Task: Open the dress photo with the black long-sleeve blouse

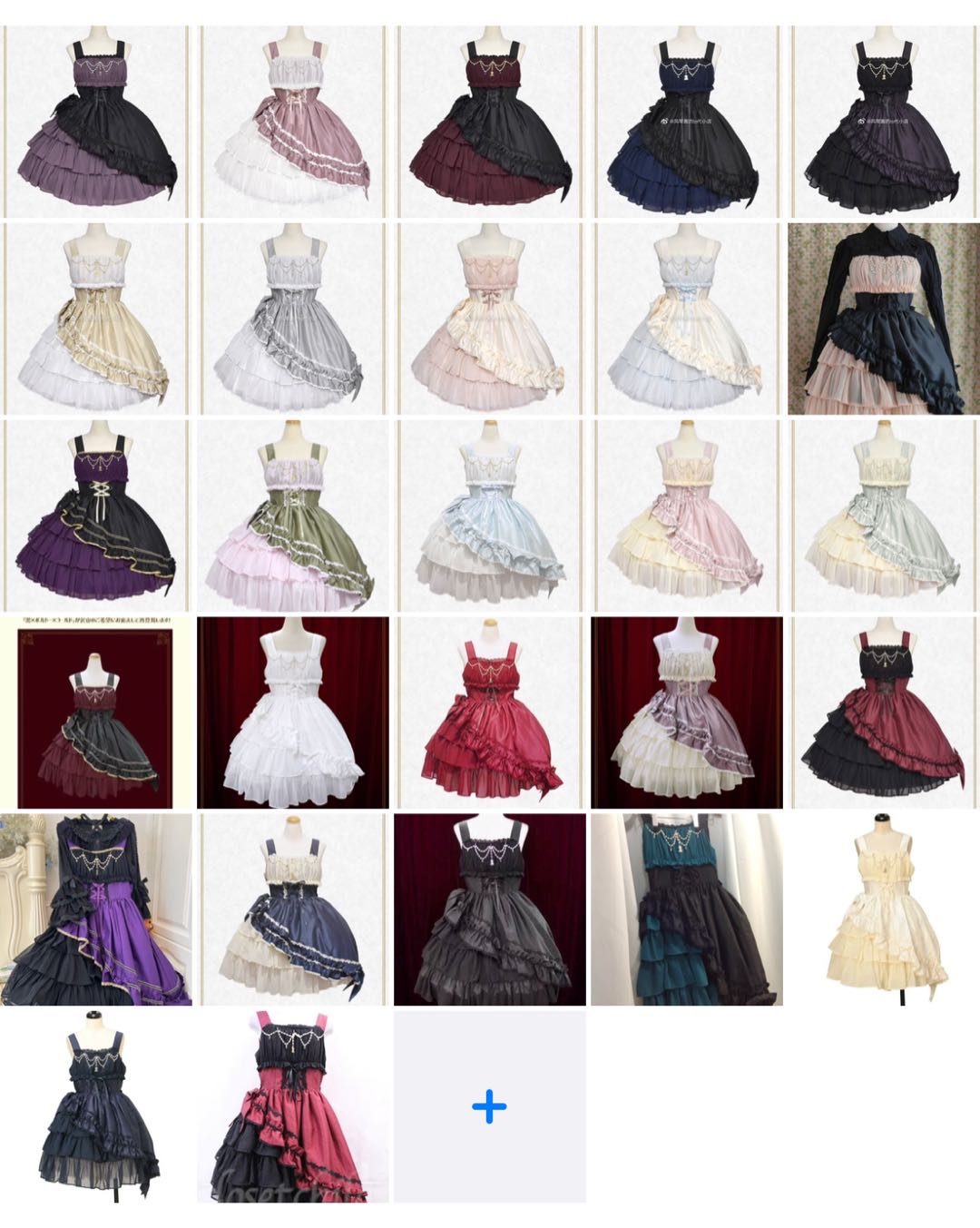Action: pos(883,319)
